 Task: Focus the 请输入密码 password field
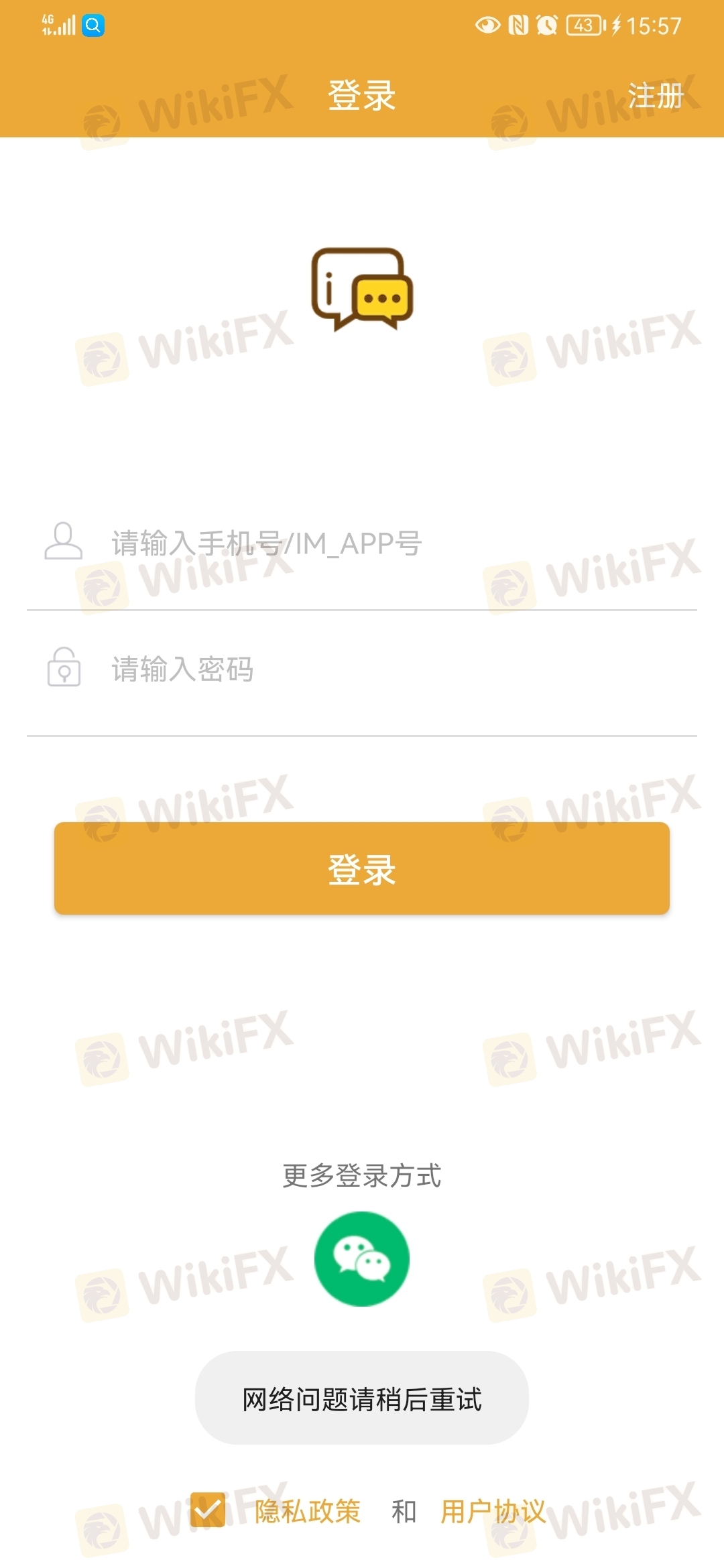click(362, 669)
